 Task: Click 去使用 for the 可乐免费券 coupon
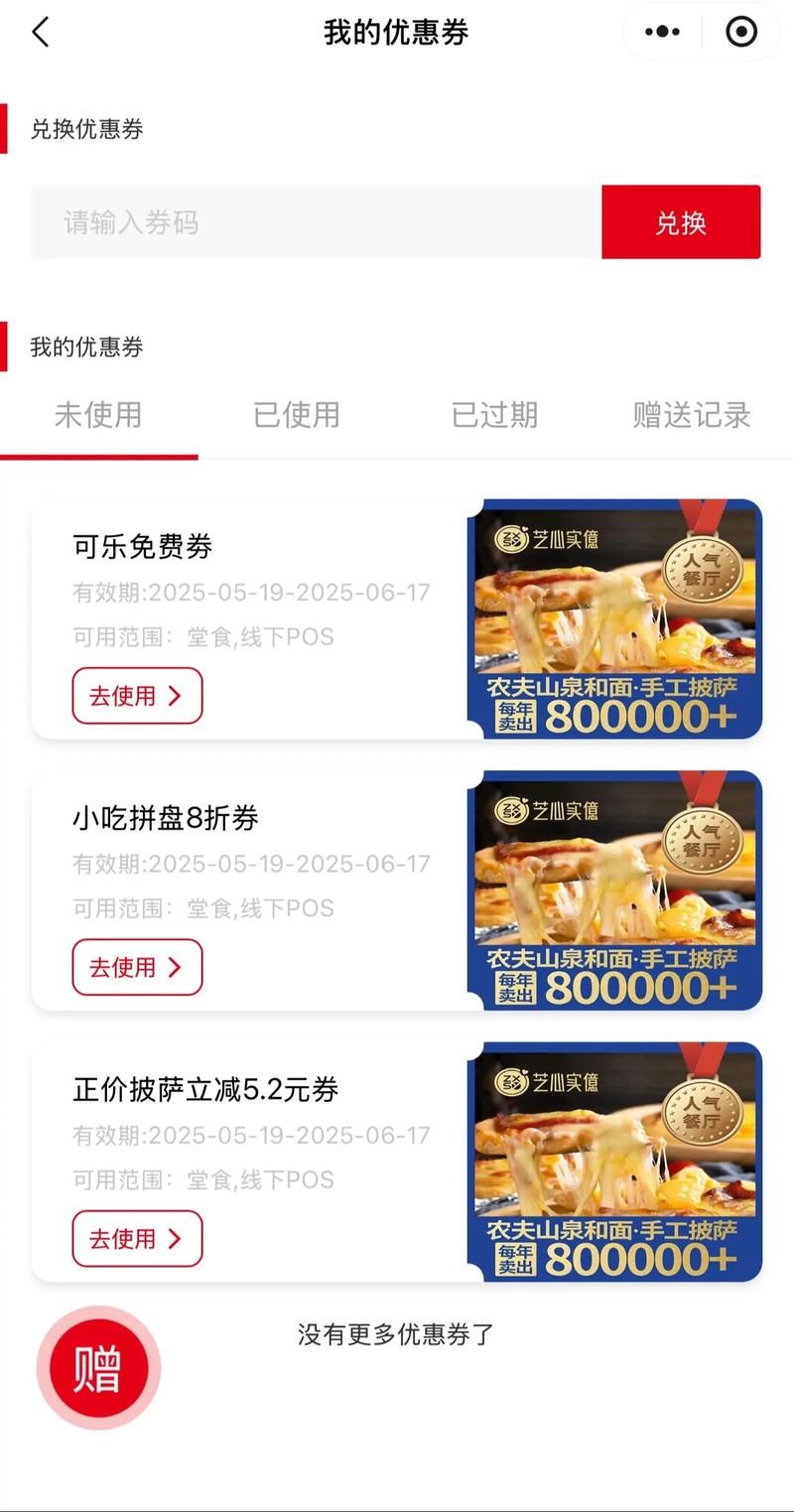[136, 696]
